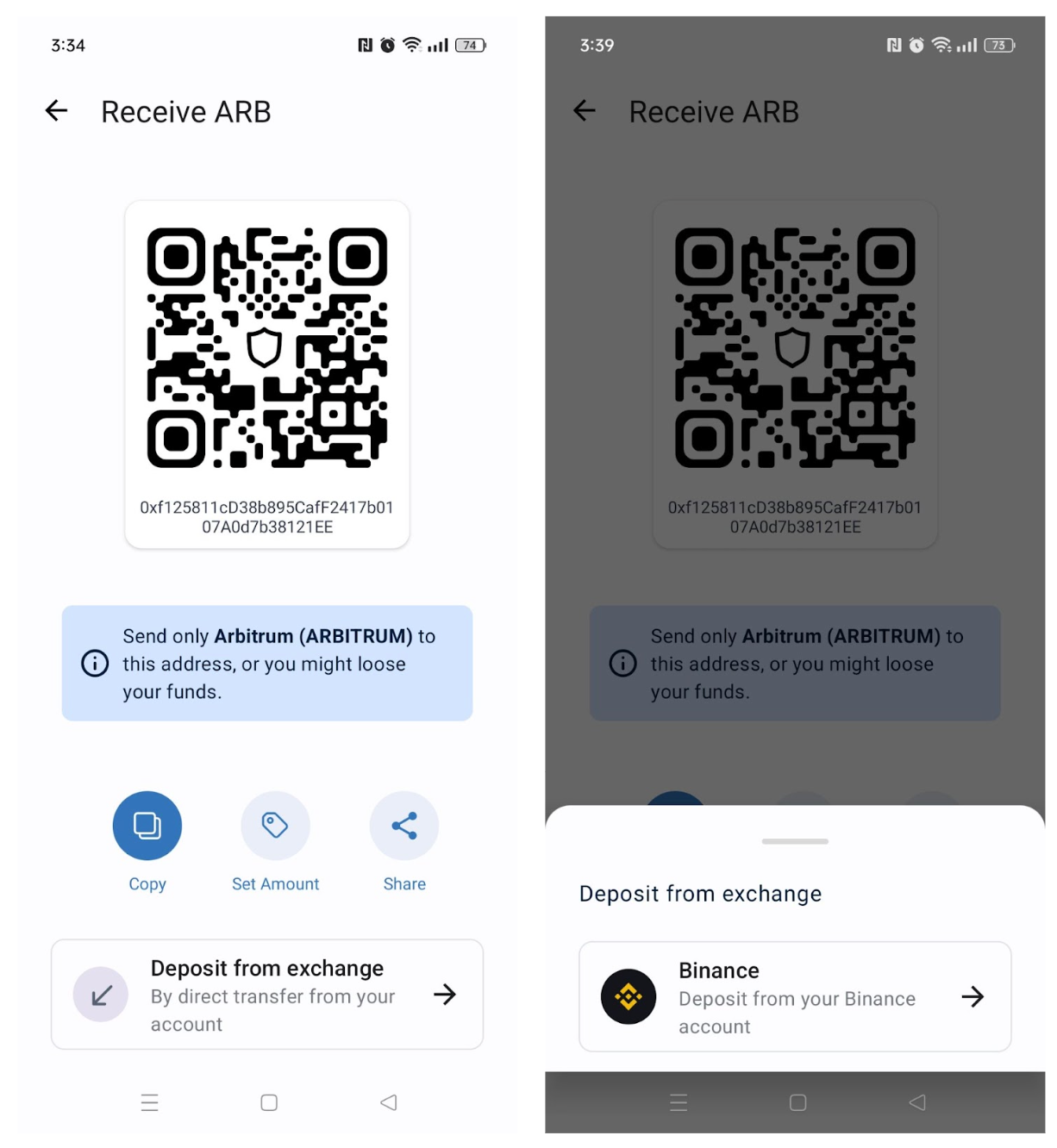
Task: Share the ARB receive address
Action: (x=403, y=826)
